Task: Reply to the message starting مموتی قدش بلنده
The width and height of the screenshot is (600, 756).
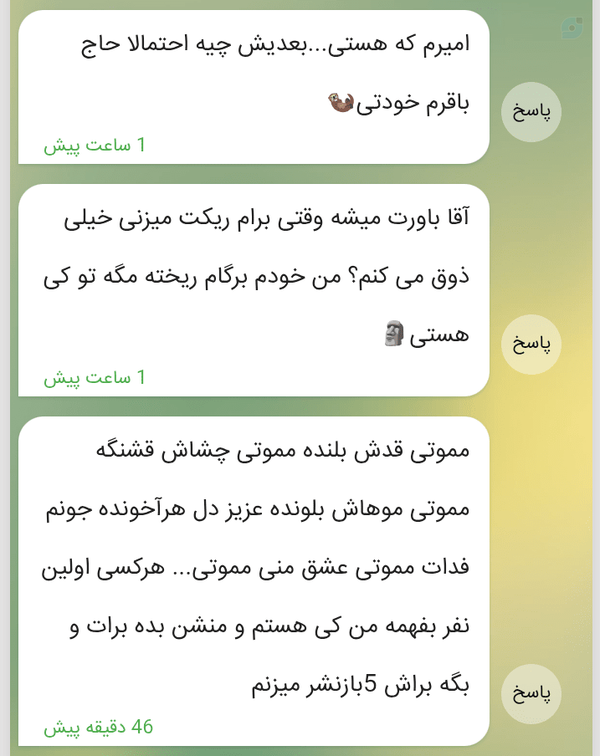Action: (531, 694)
